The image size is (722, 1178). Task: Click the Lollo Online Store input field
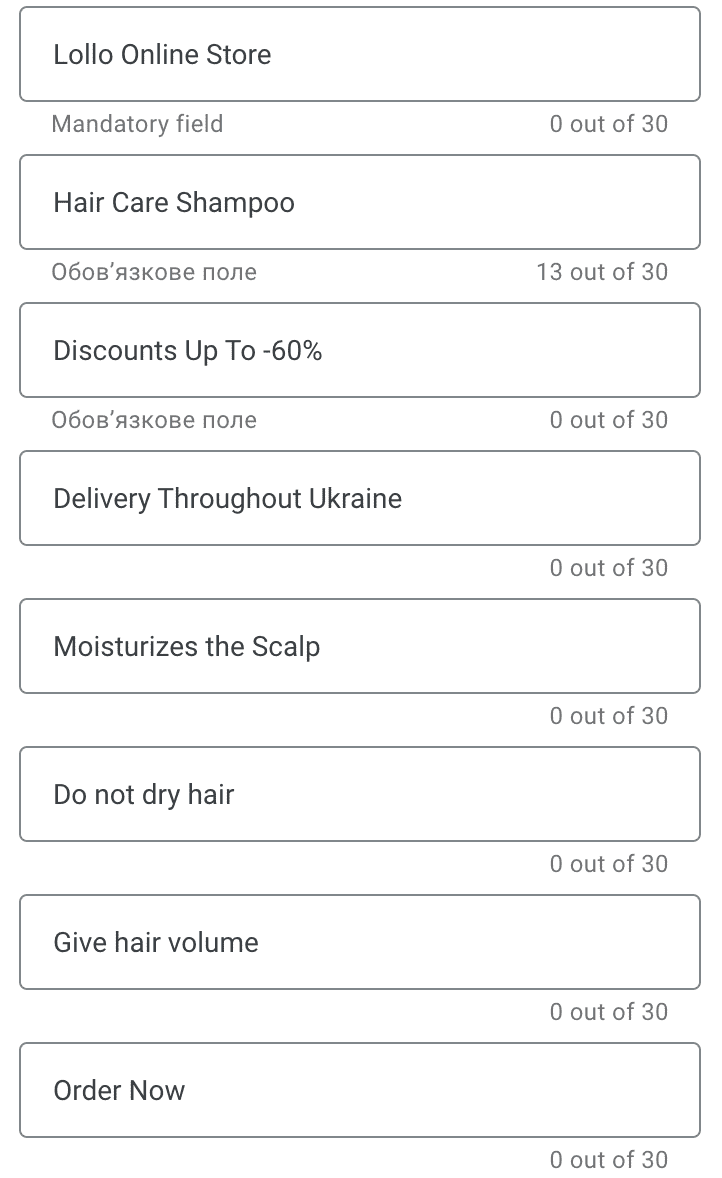360,54
